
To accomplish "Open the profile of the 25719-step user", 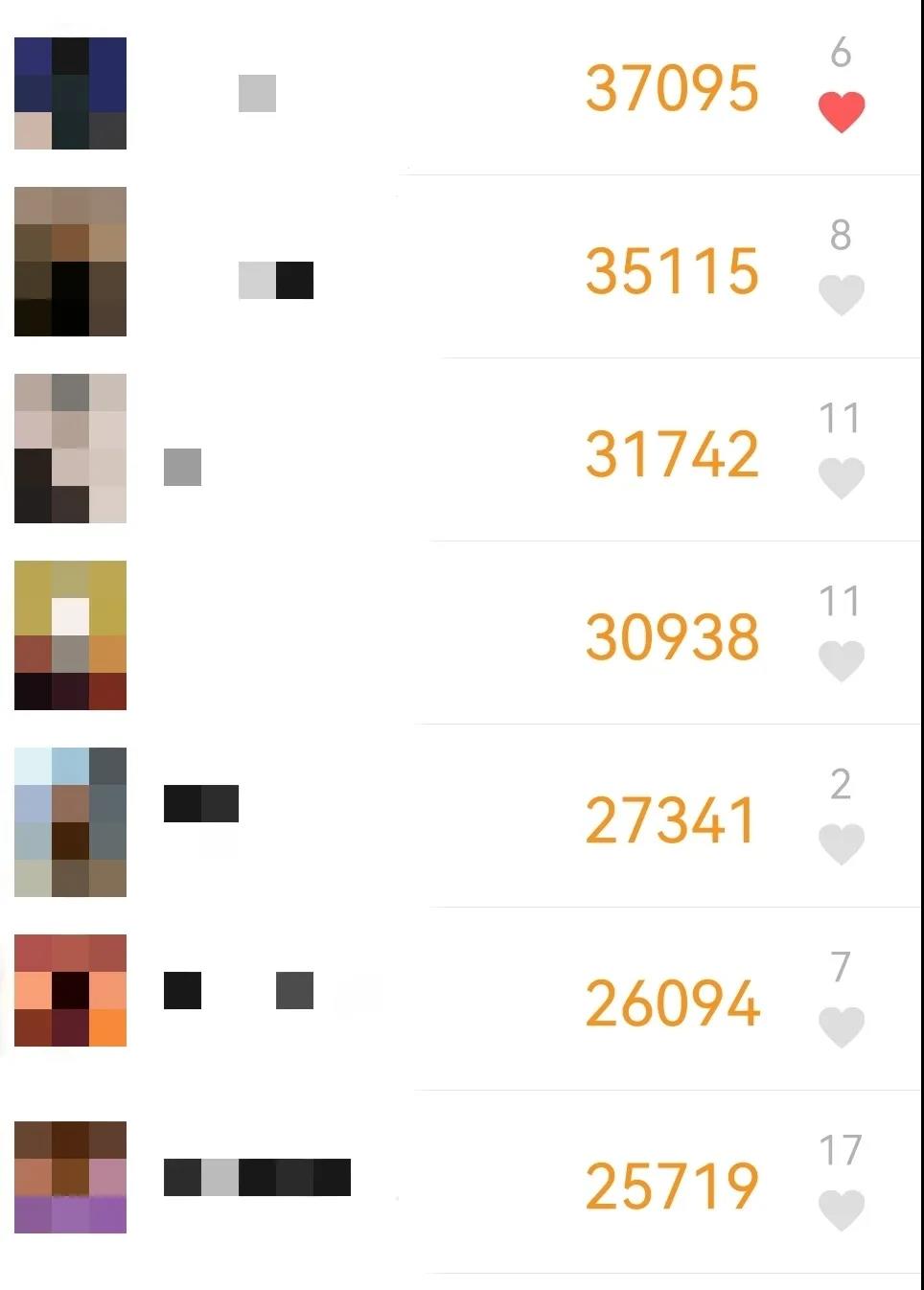I will click(70, 1177).
